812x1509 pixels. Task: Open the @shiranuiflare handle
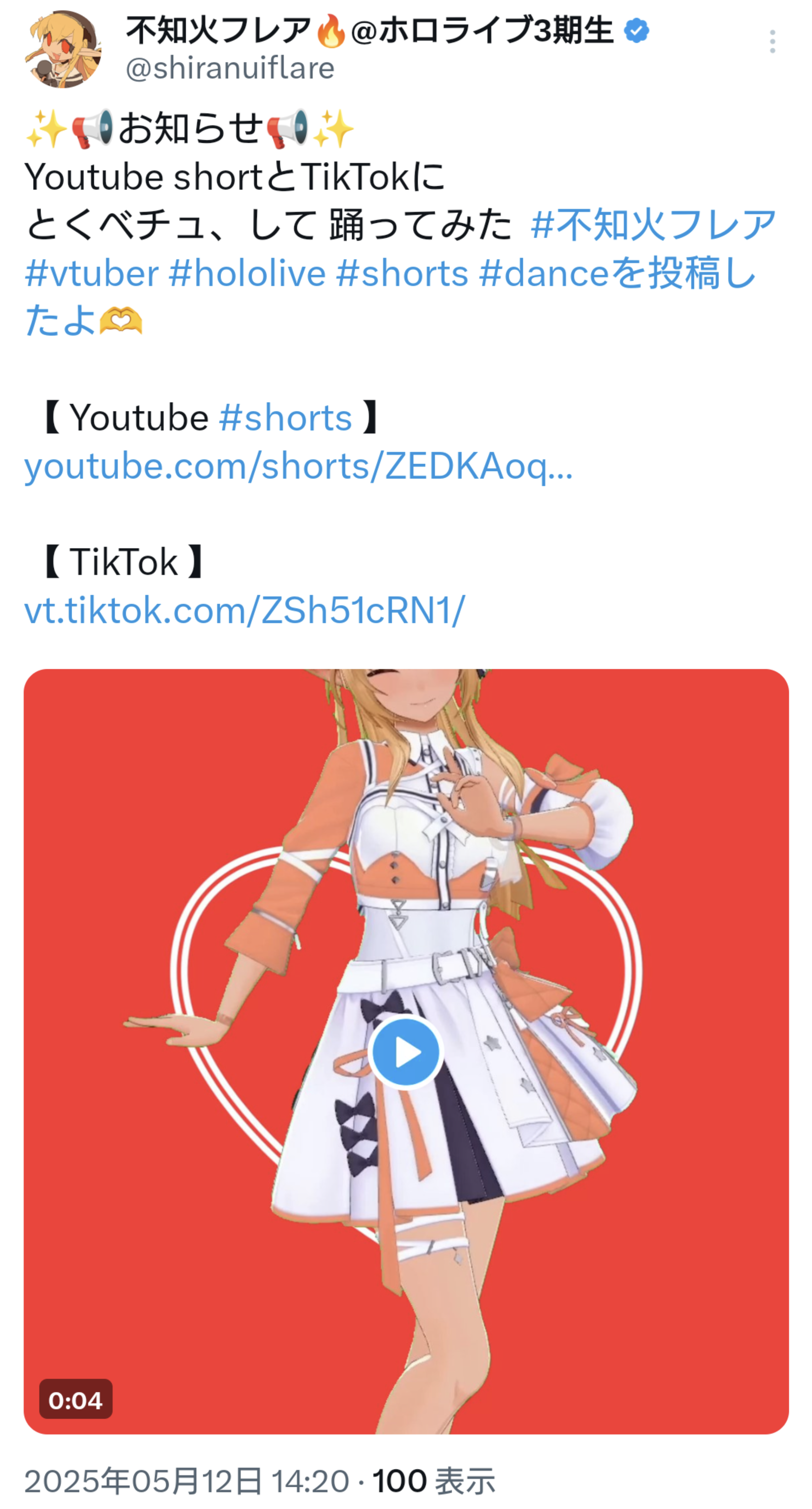point(230,69)
